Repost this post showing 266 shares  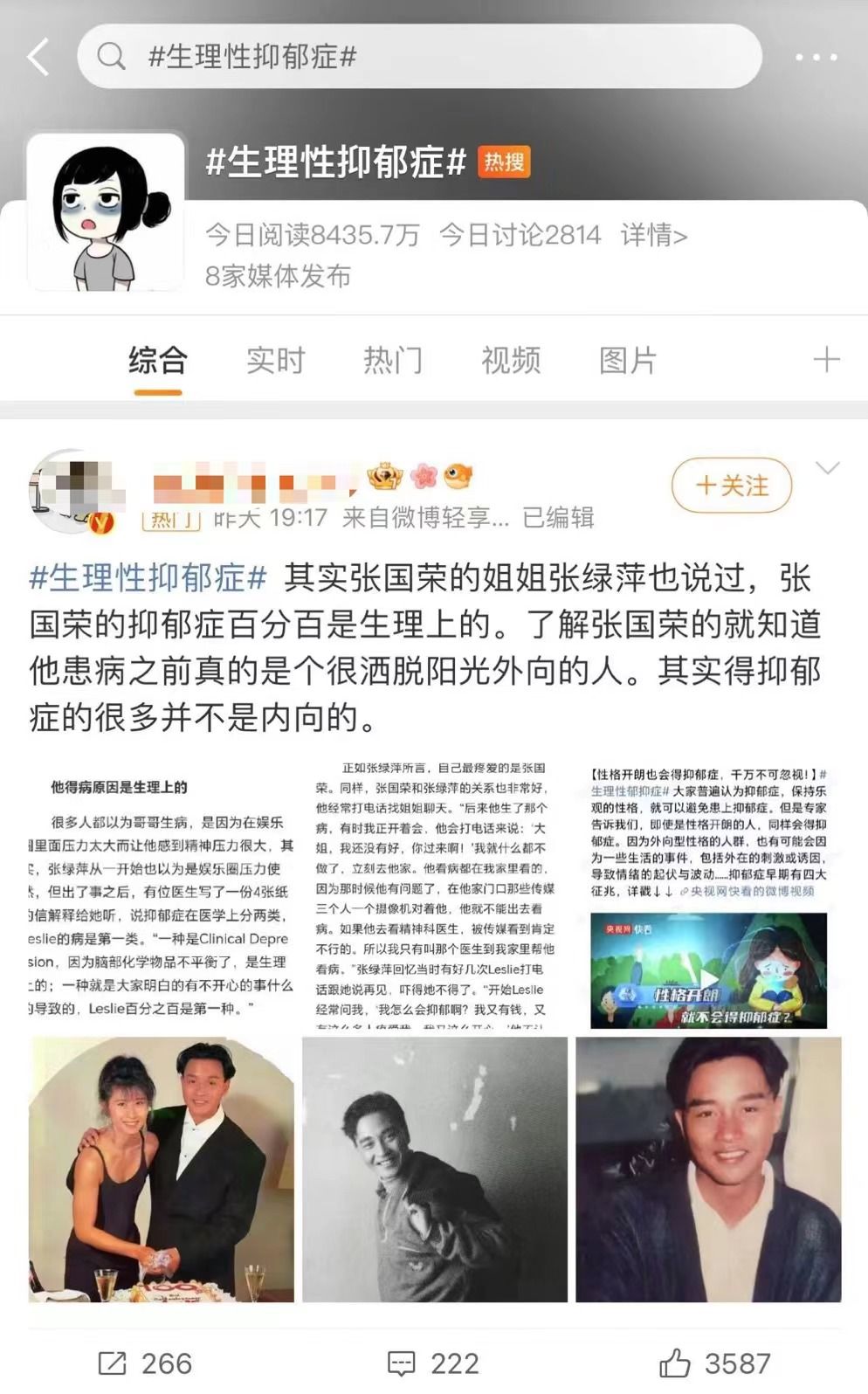click(x=144, y=1363)
